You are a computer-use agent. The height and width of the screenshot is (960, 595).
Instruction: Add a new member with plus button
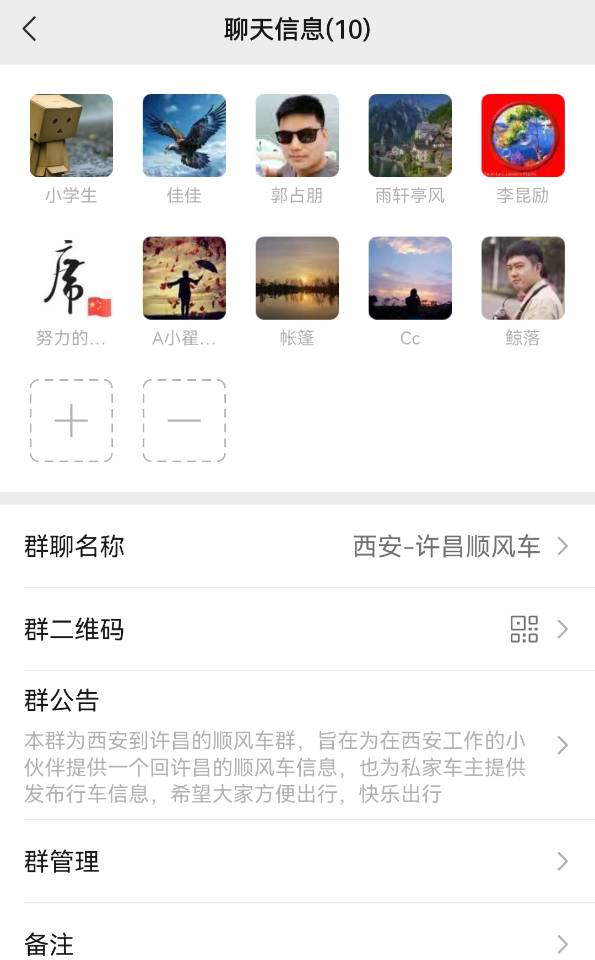(71, 421)
